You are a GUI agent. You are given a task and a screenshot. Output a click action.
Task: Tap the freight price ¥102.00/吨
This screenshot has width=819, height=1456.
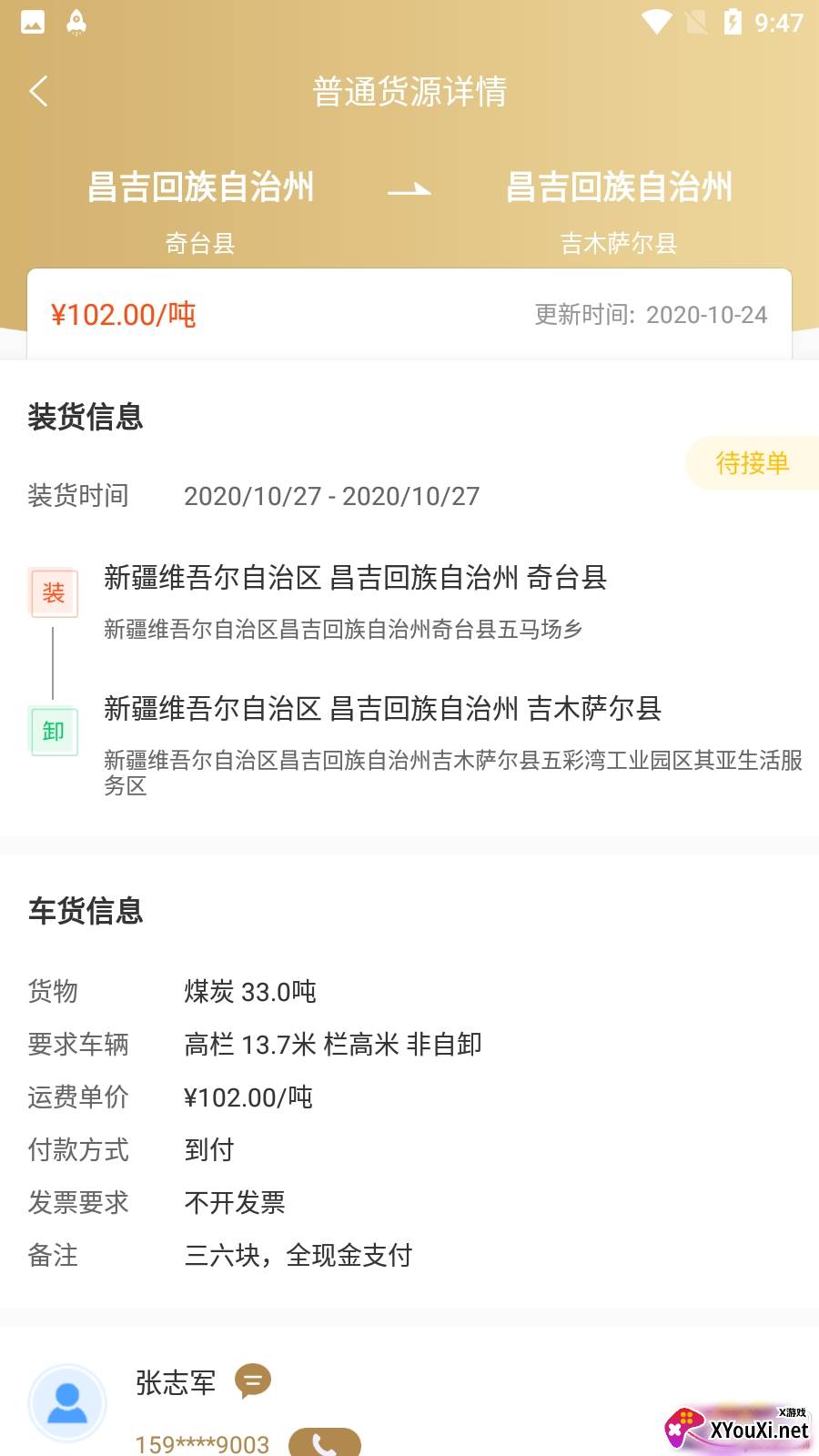125,314
